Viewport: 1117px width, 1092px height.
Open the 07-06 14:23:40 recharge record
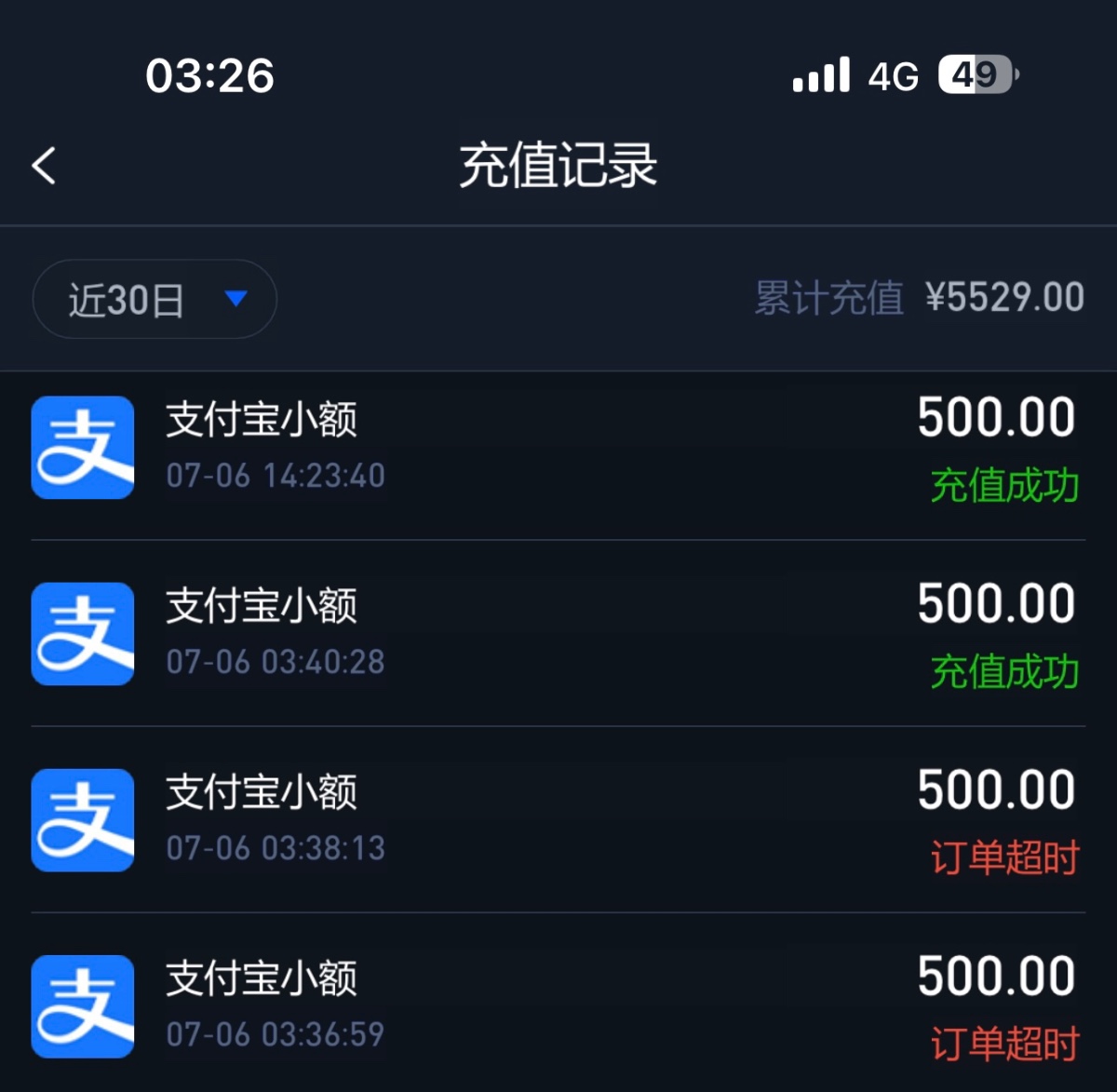pyautogui.click(x=557, y=449)
